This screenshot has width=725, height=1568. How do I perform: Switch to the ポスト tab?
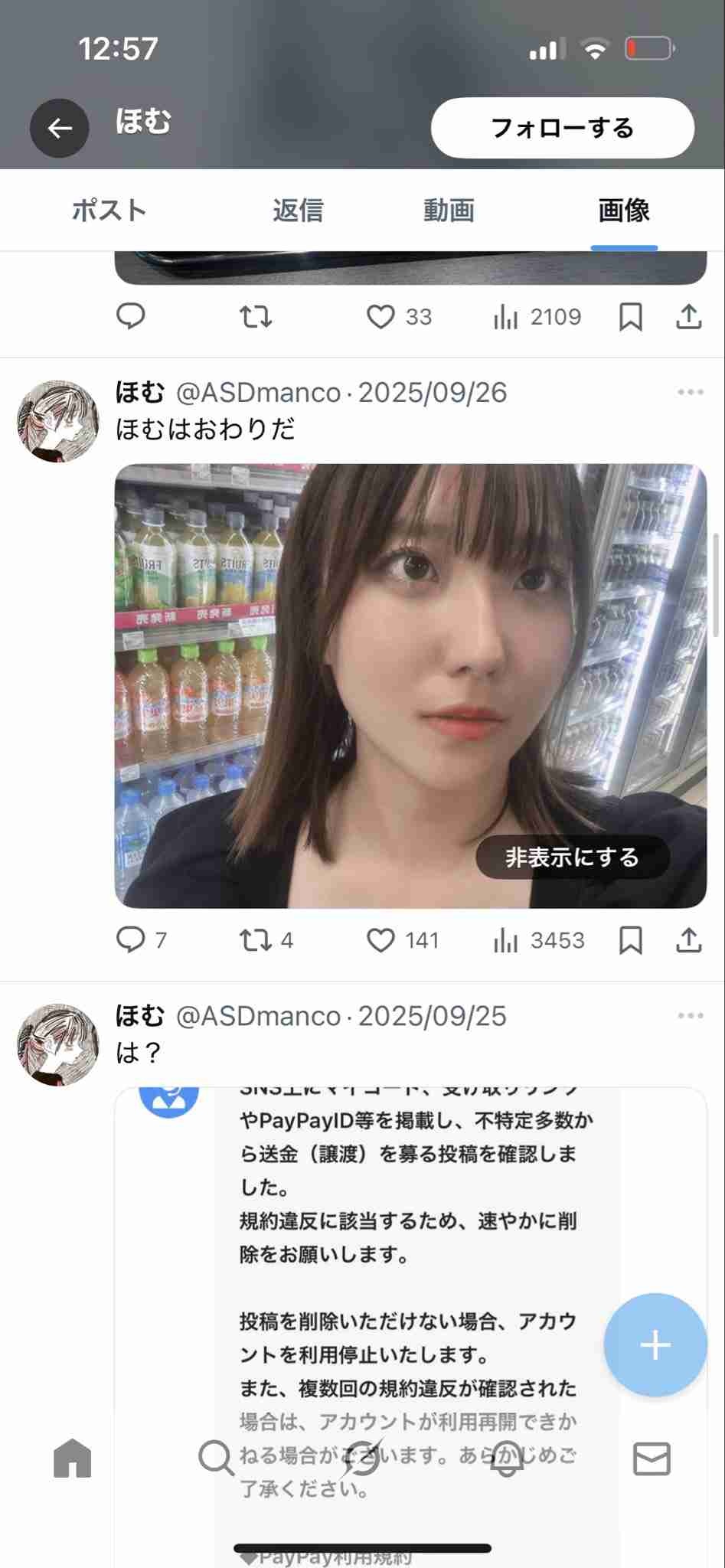click(x=109, y=211)
